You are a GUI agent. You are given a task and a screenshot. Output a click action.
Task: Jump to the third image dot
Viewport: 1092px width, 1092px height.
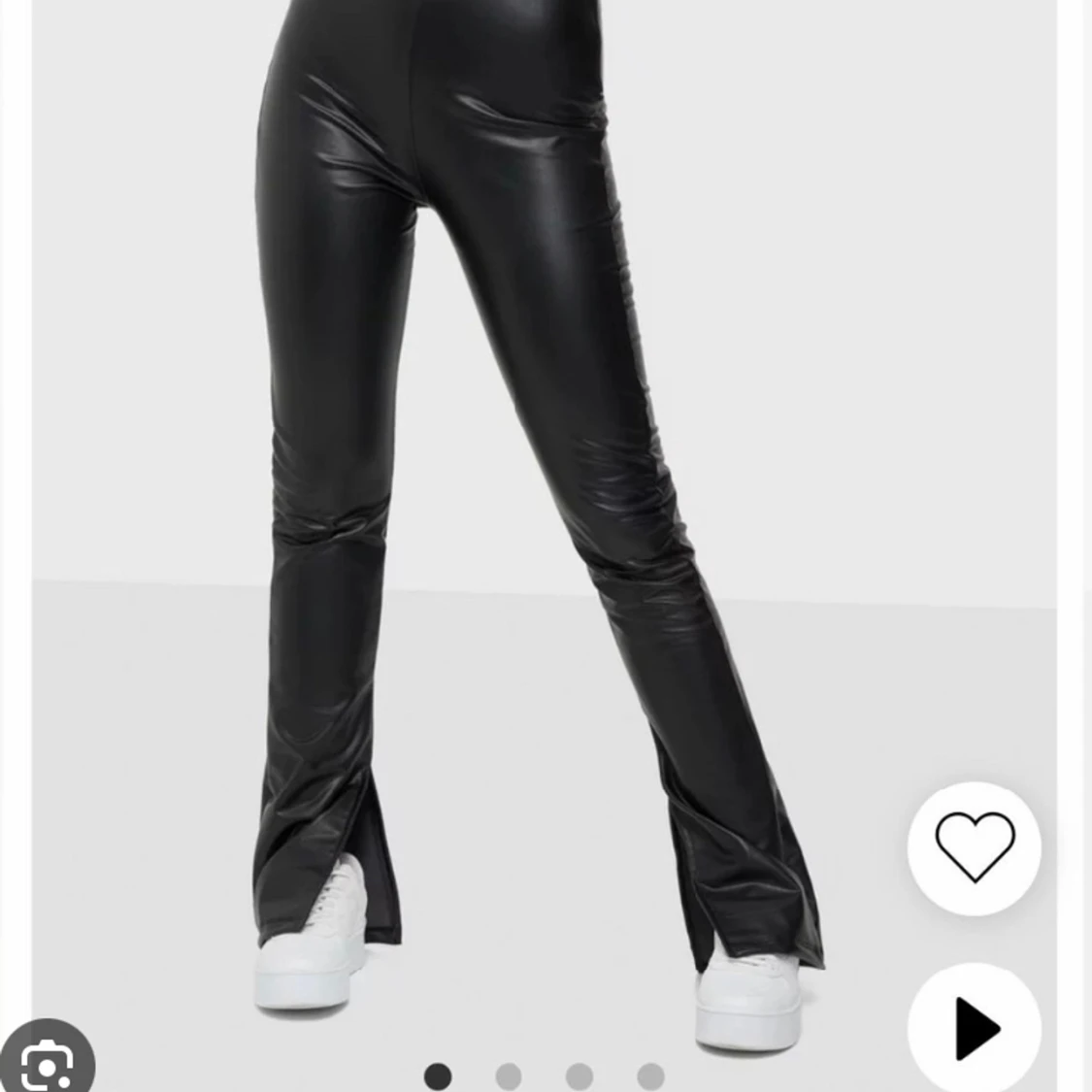pyautogui.click(x=579, y=1075)
